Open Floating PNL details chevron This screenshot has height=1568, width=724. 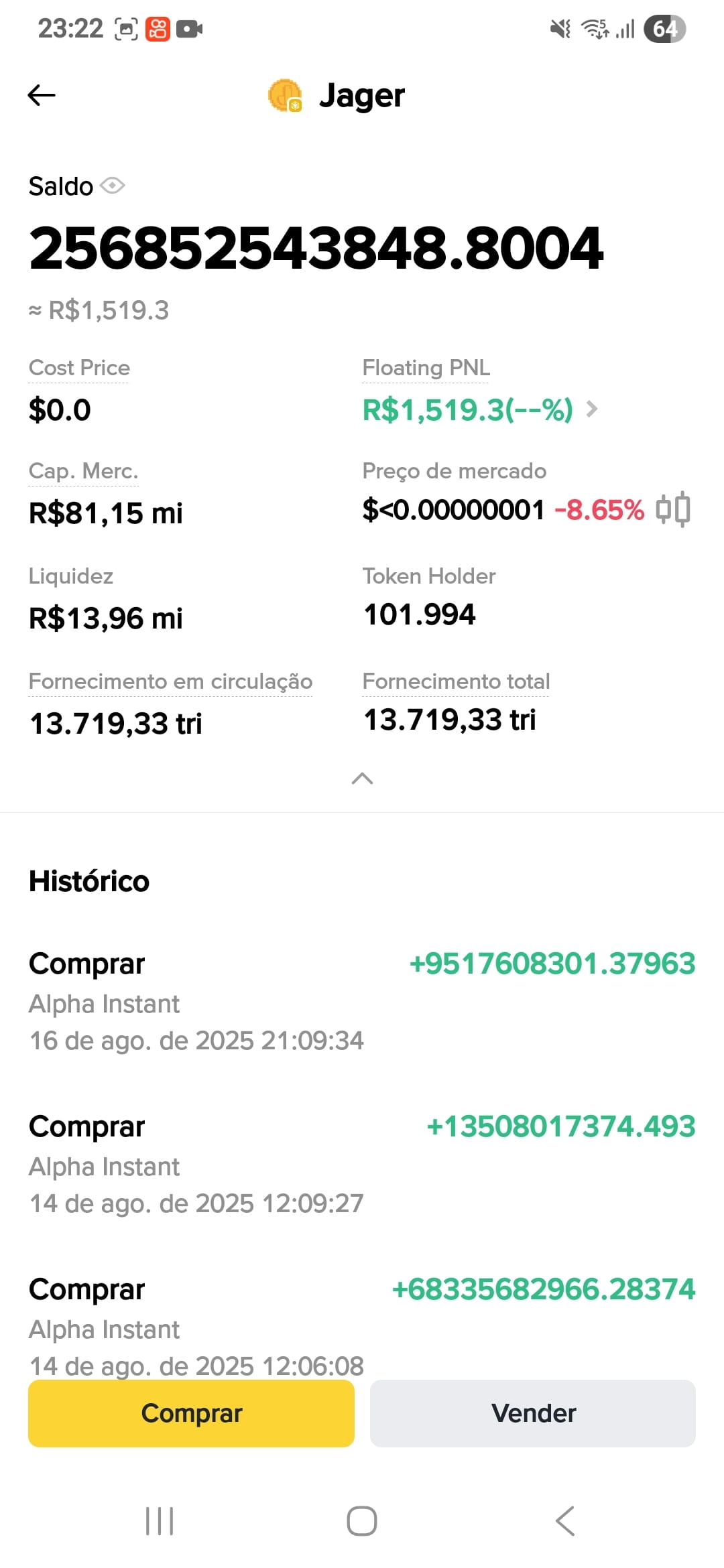591,409
